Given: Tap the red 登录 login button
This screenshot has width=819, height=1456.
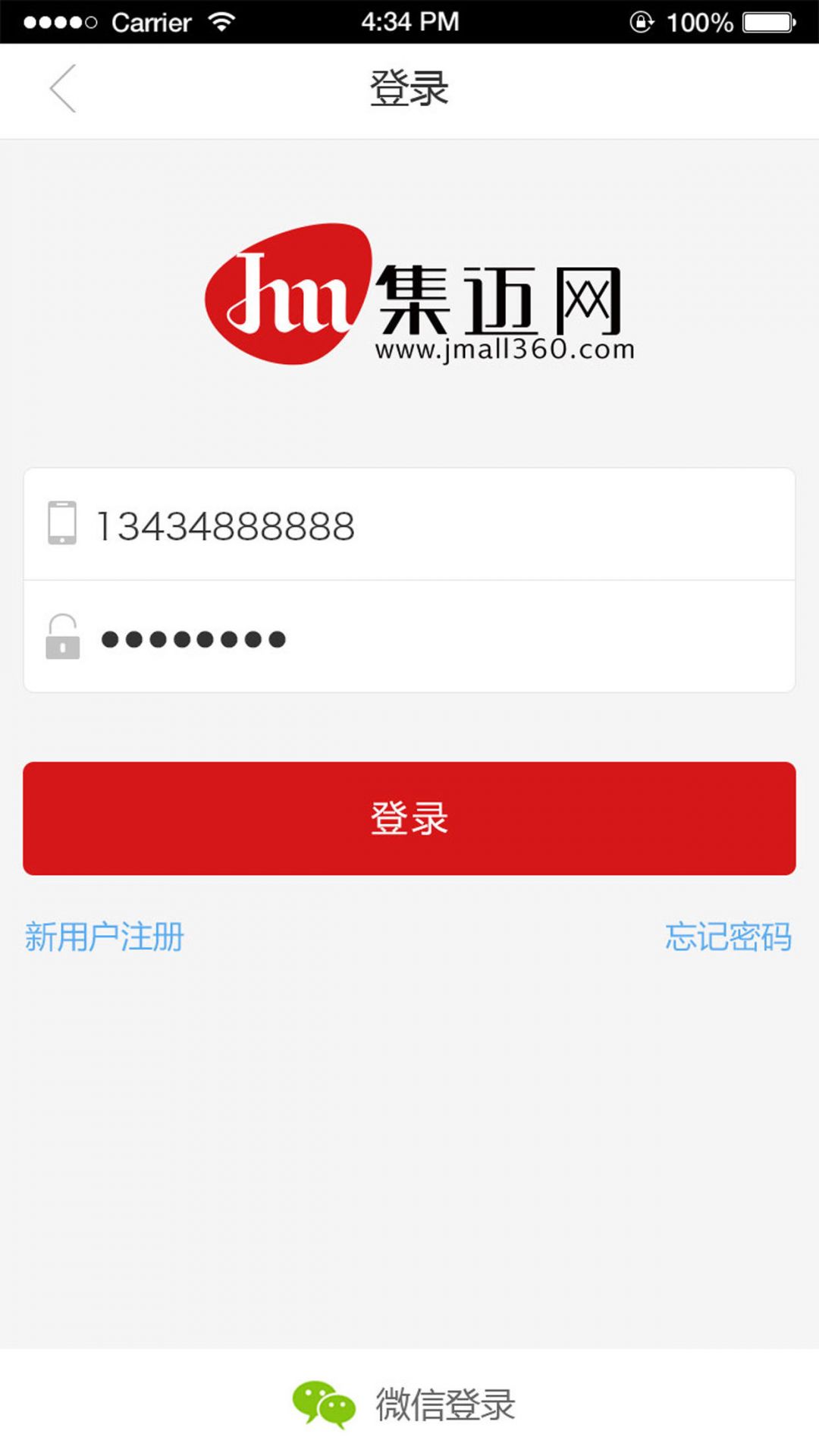Looking at the screenshot, I should tap(409, 818).
